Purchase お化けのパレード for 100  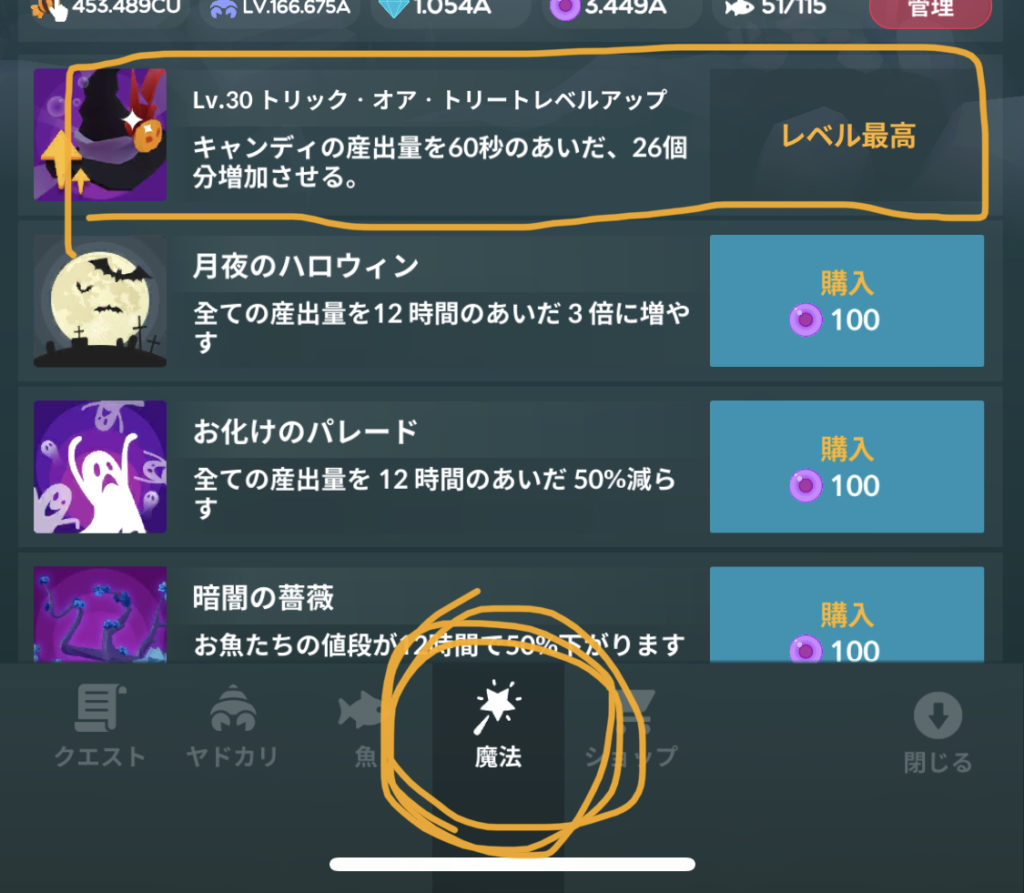(846, 467)
